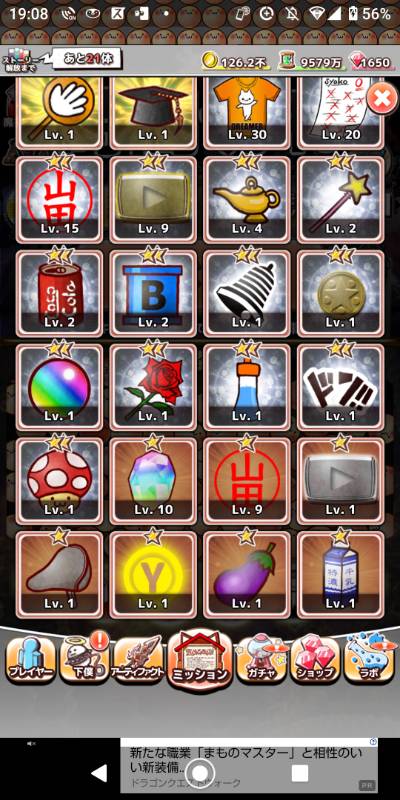This screenshot has width=400, height=800.
Task: Switch to the 下僕 tab
Action: (84, 660)
